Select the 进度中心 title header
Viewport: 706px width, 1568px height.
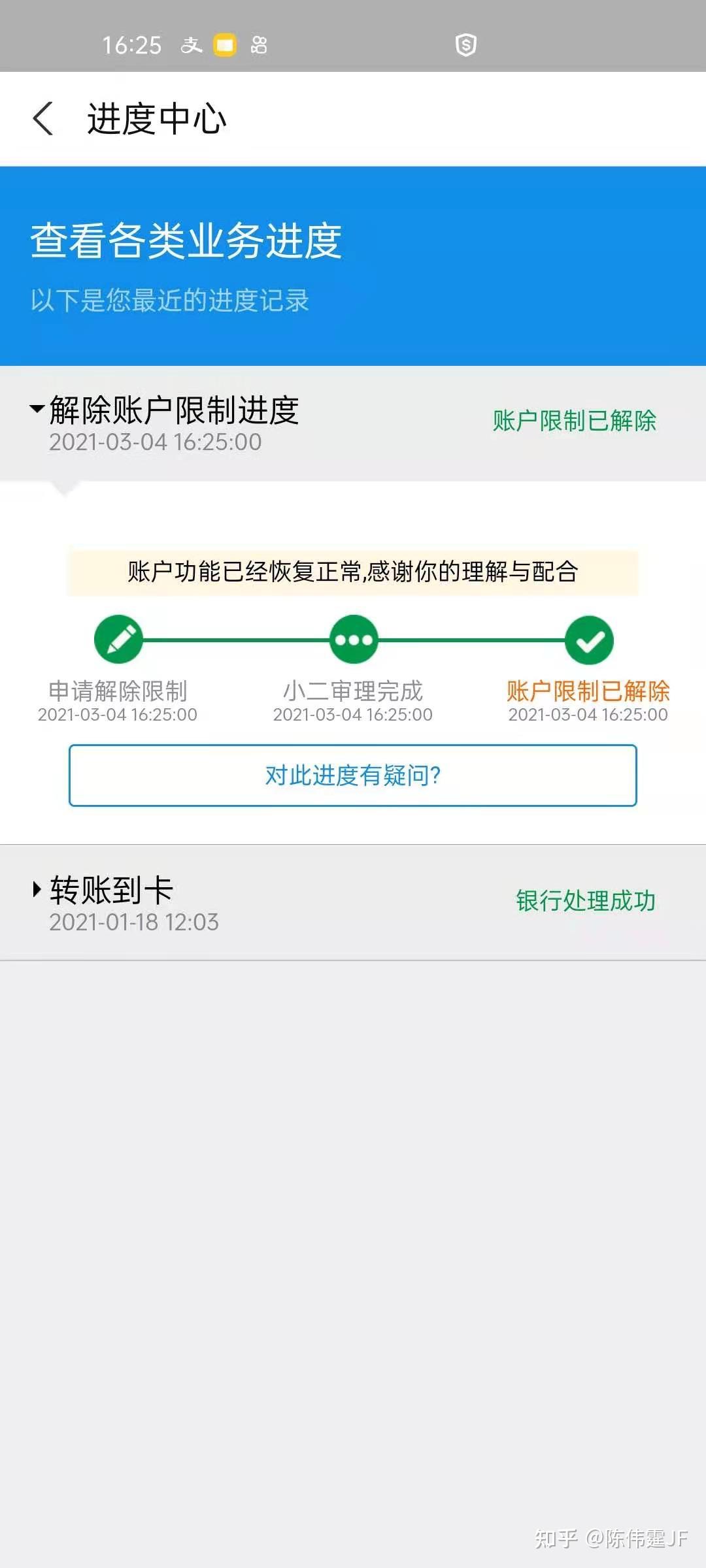click(x=157, y=118)
